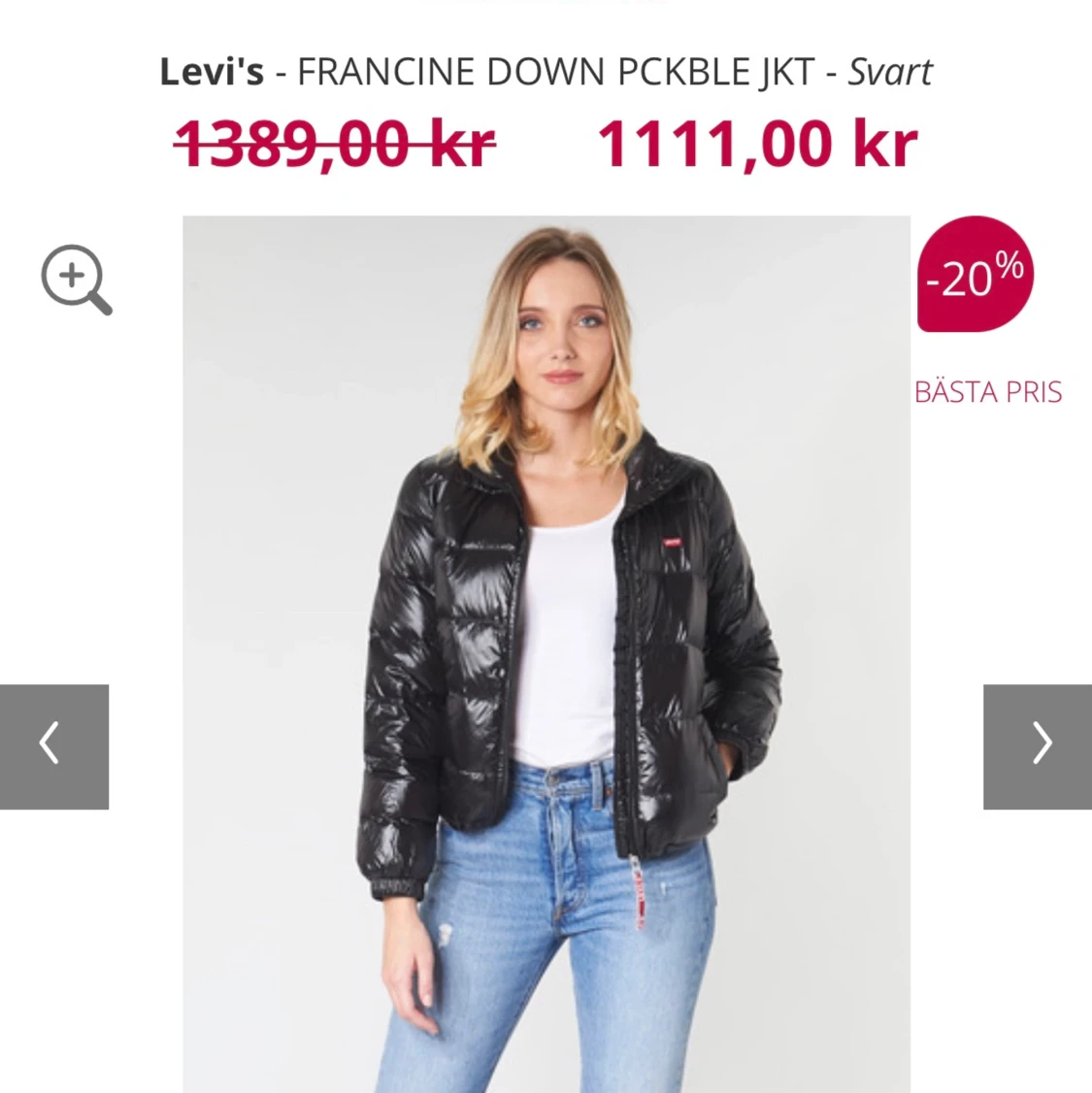
Task: Click the product title header area
Action: click(546, 70)
